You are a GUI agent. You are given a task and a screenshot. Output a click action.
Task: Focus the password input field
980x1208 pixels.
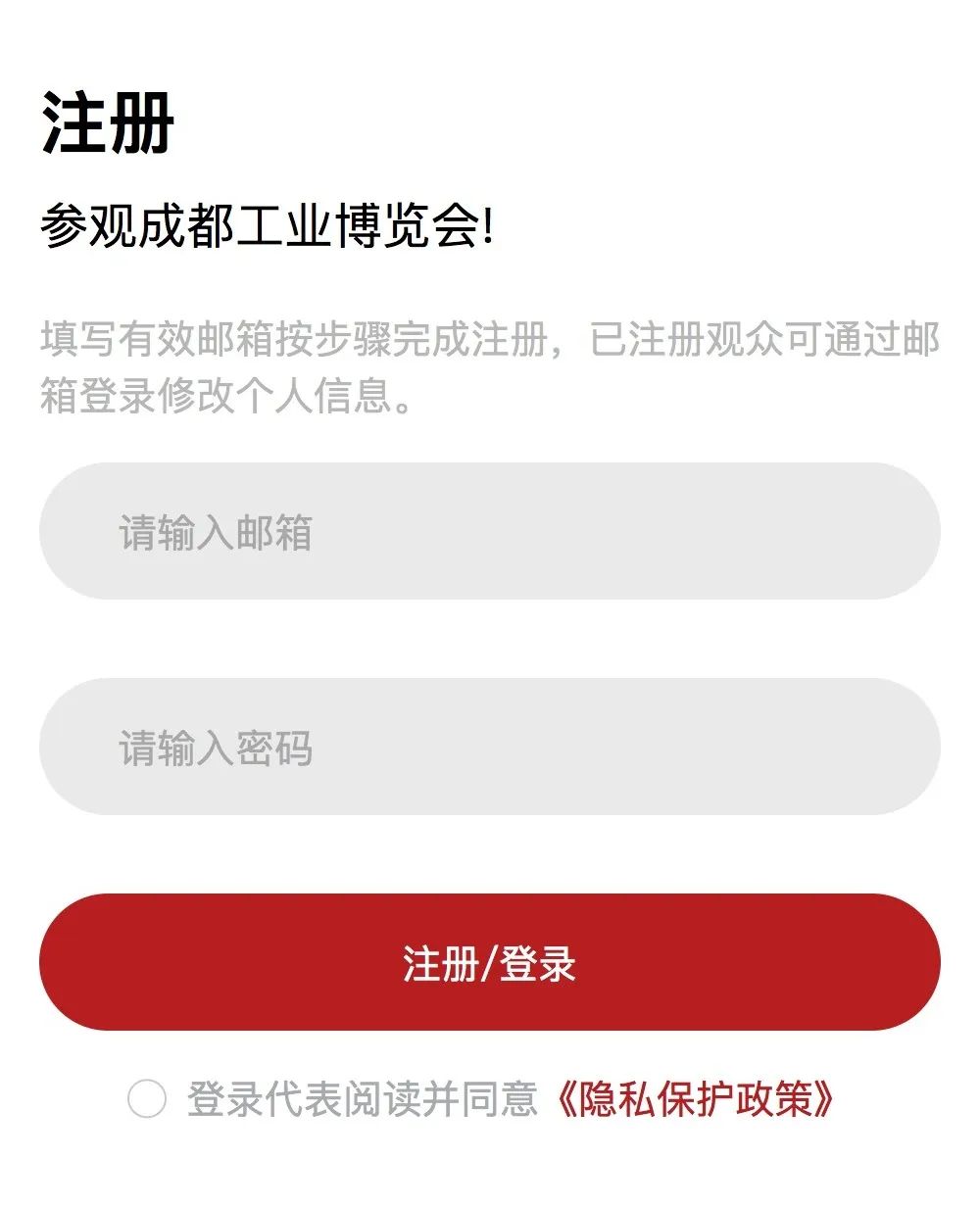pos(490,747)
